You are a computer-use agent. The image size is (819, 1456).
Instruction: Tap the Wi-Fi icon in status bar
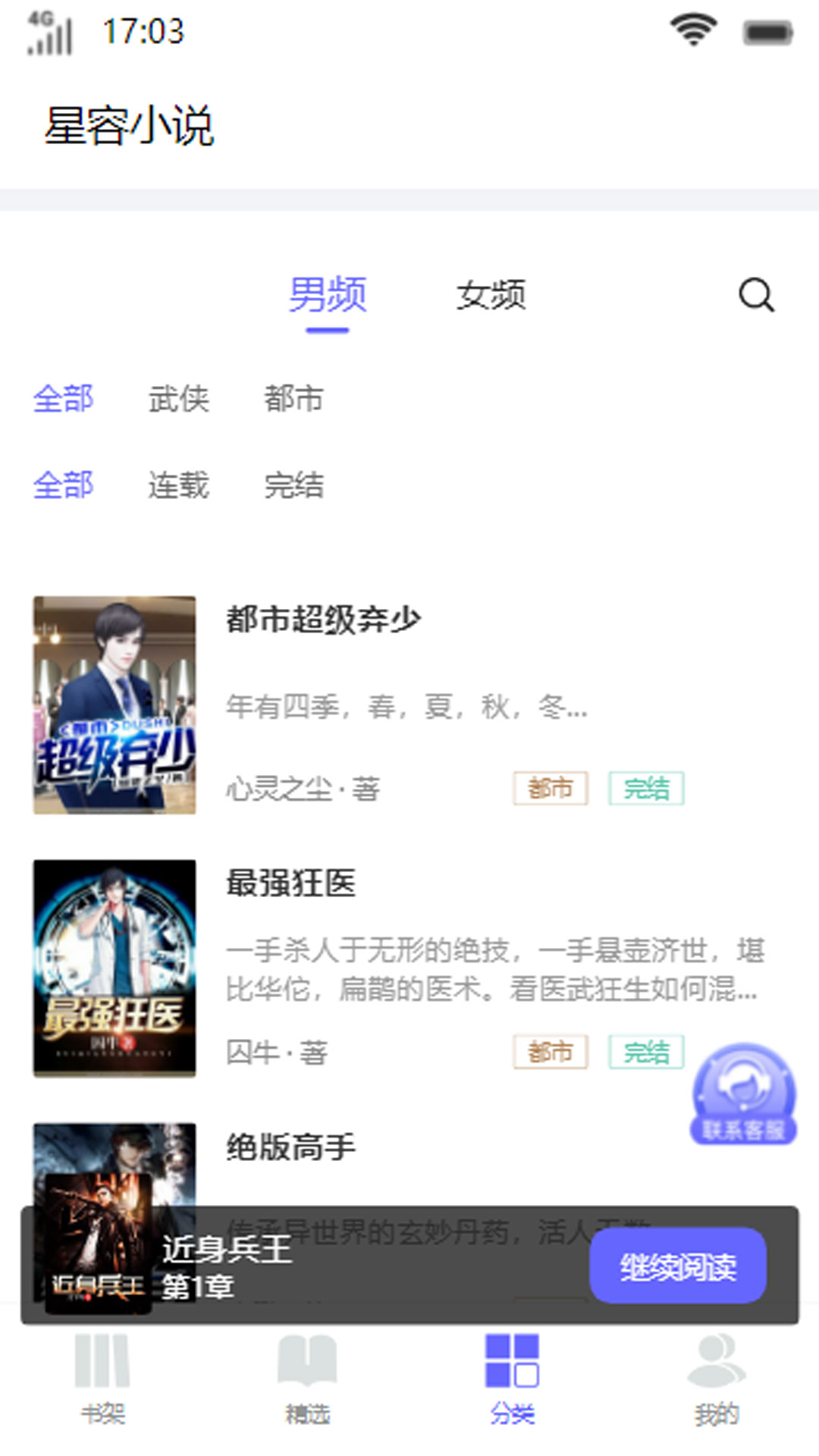click(x=692, y=29)
